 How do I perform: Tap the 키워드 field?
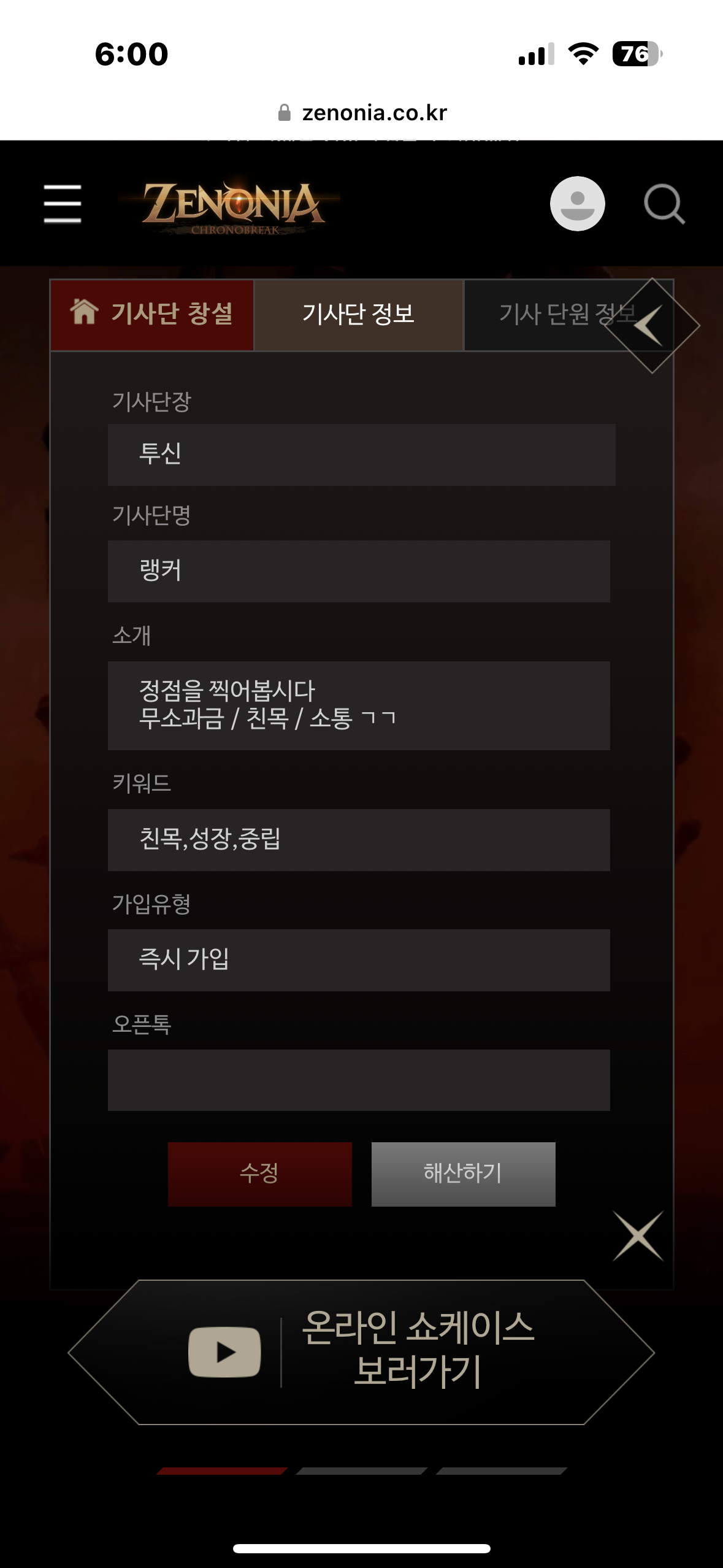[359, 840]
